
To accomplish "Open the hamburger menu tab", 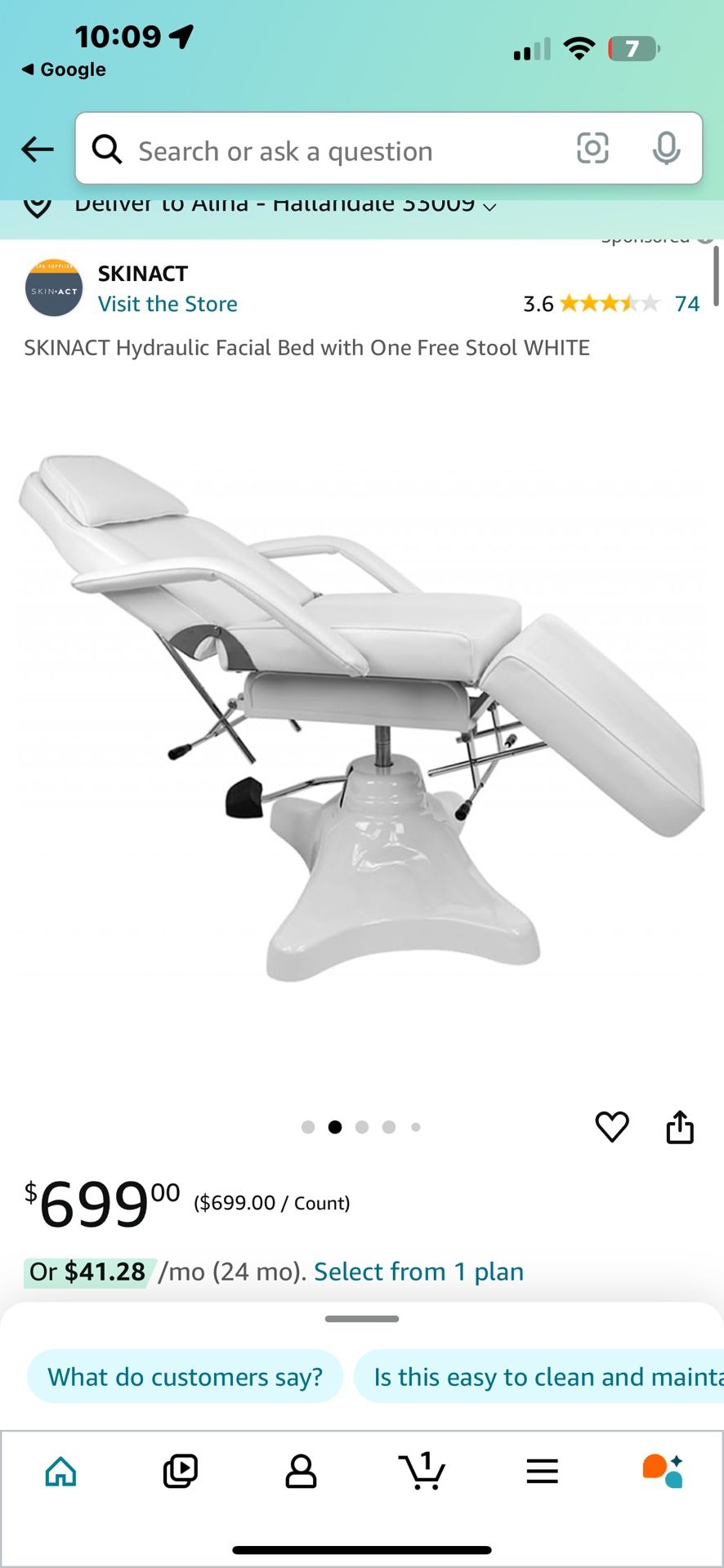I will (x=542, y=1472).
